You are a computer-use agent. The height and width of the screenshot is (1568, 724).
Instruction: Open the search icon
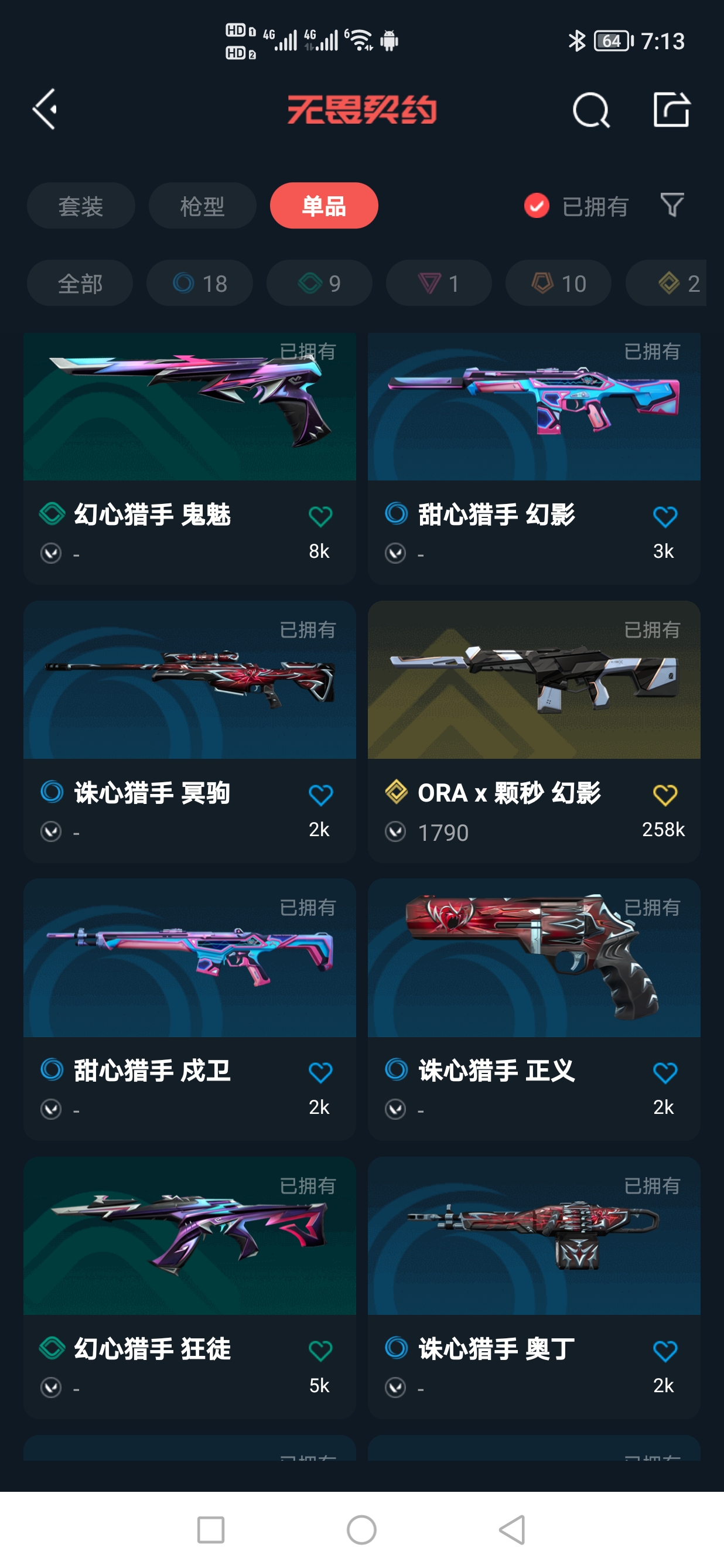coord(591,110)
